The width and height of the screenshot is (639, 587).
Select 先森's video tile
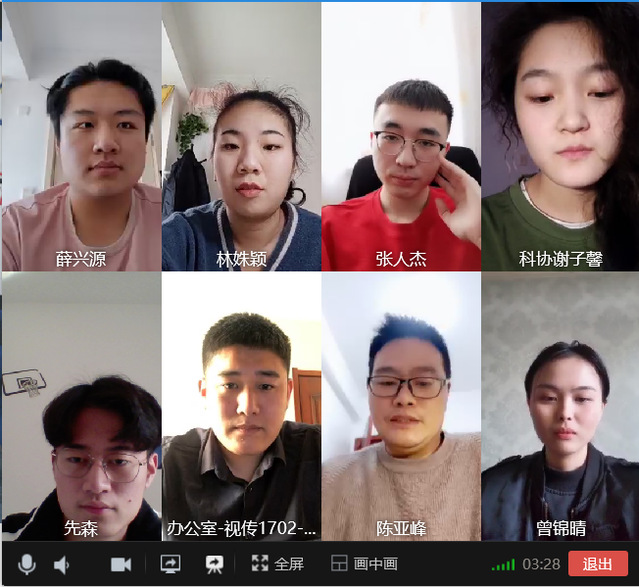tap(81, 407)
